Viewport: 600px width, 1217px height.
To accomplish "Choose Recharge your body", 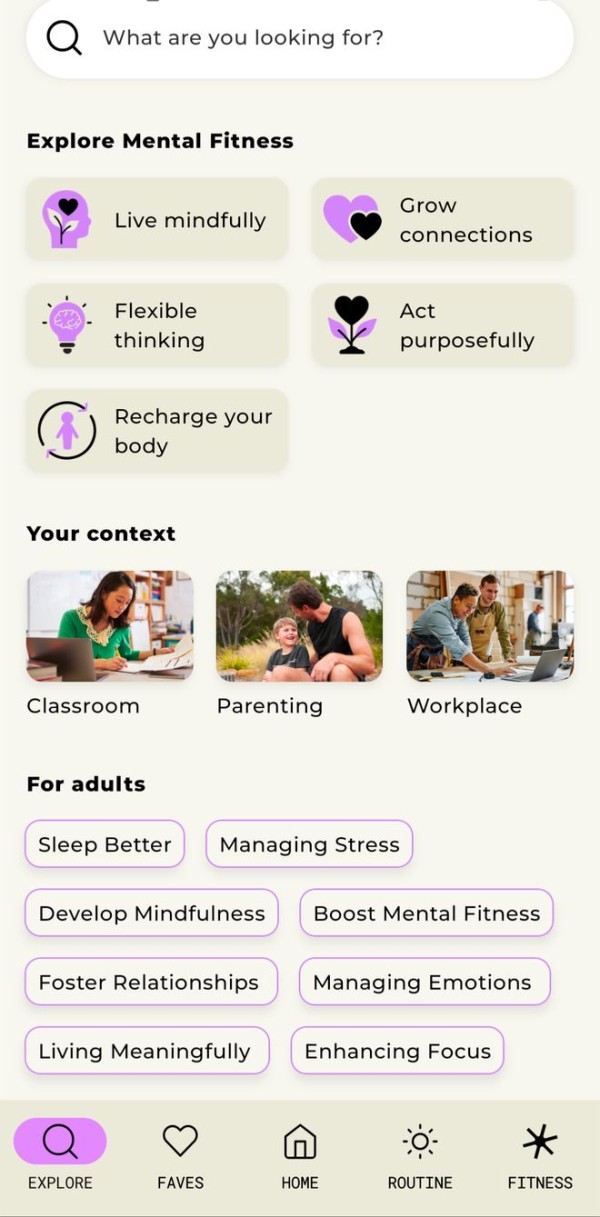I will point(157,431).
